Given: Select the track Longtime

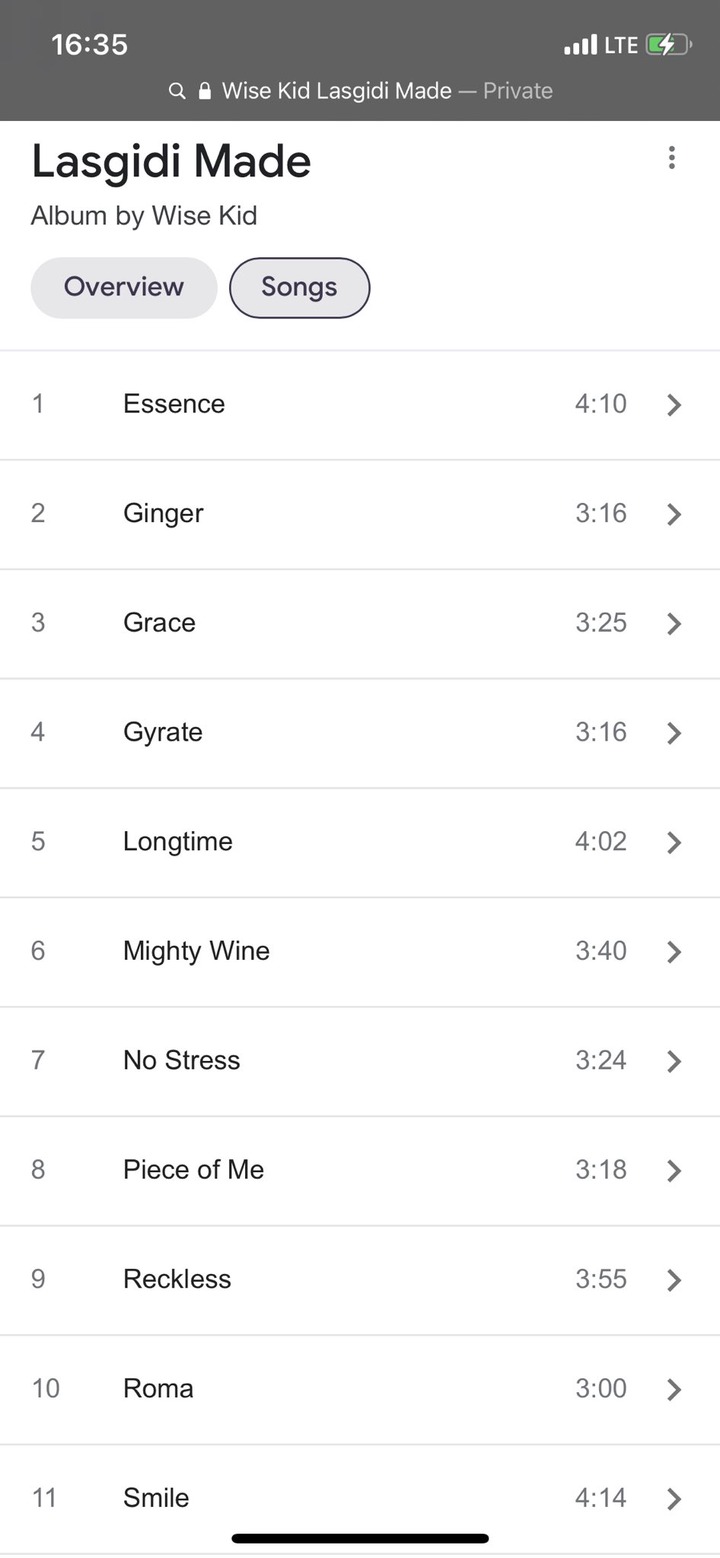Looking at the screenshot, I should pos(360,843).
